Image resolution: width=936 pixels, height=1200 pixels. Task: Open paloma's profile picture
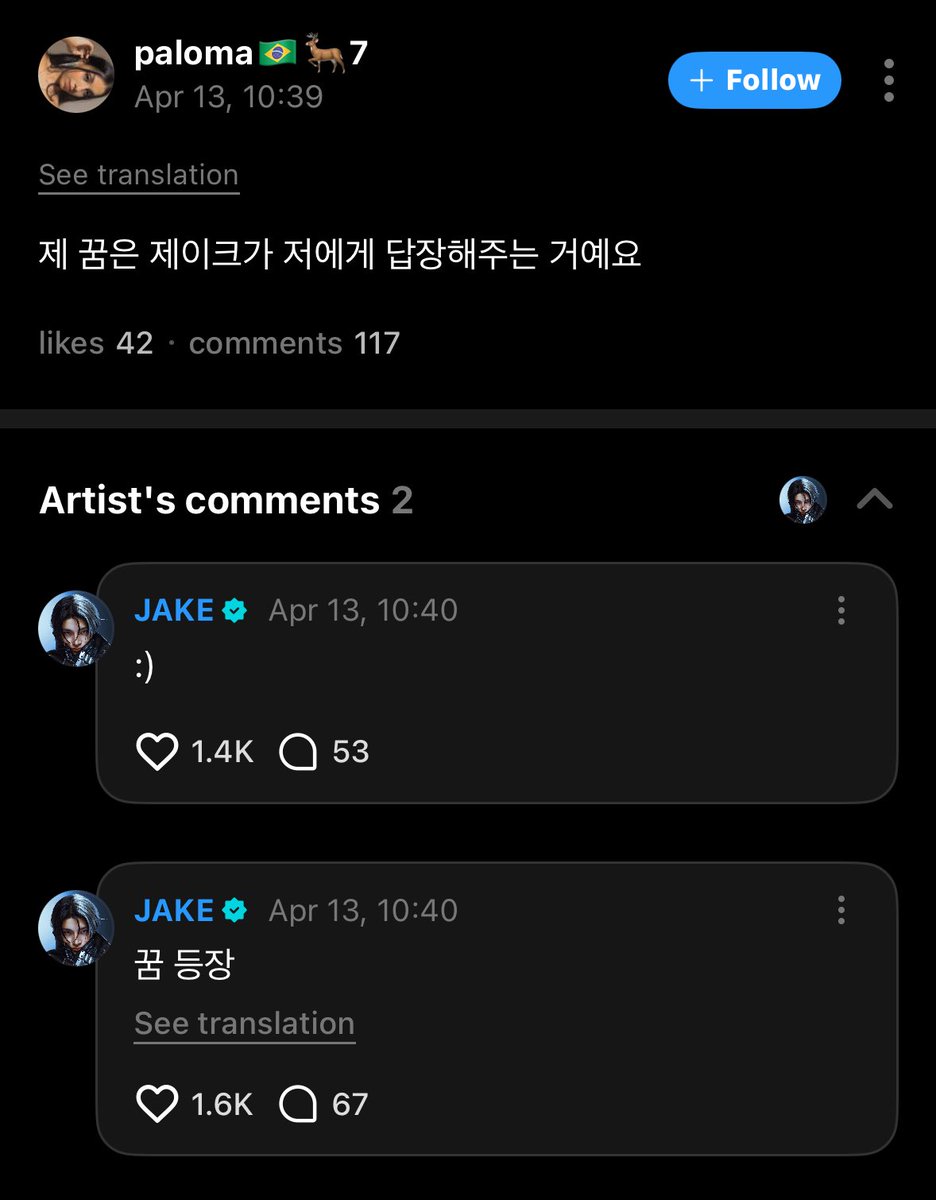tap(76, 76)
